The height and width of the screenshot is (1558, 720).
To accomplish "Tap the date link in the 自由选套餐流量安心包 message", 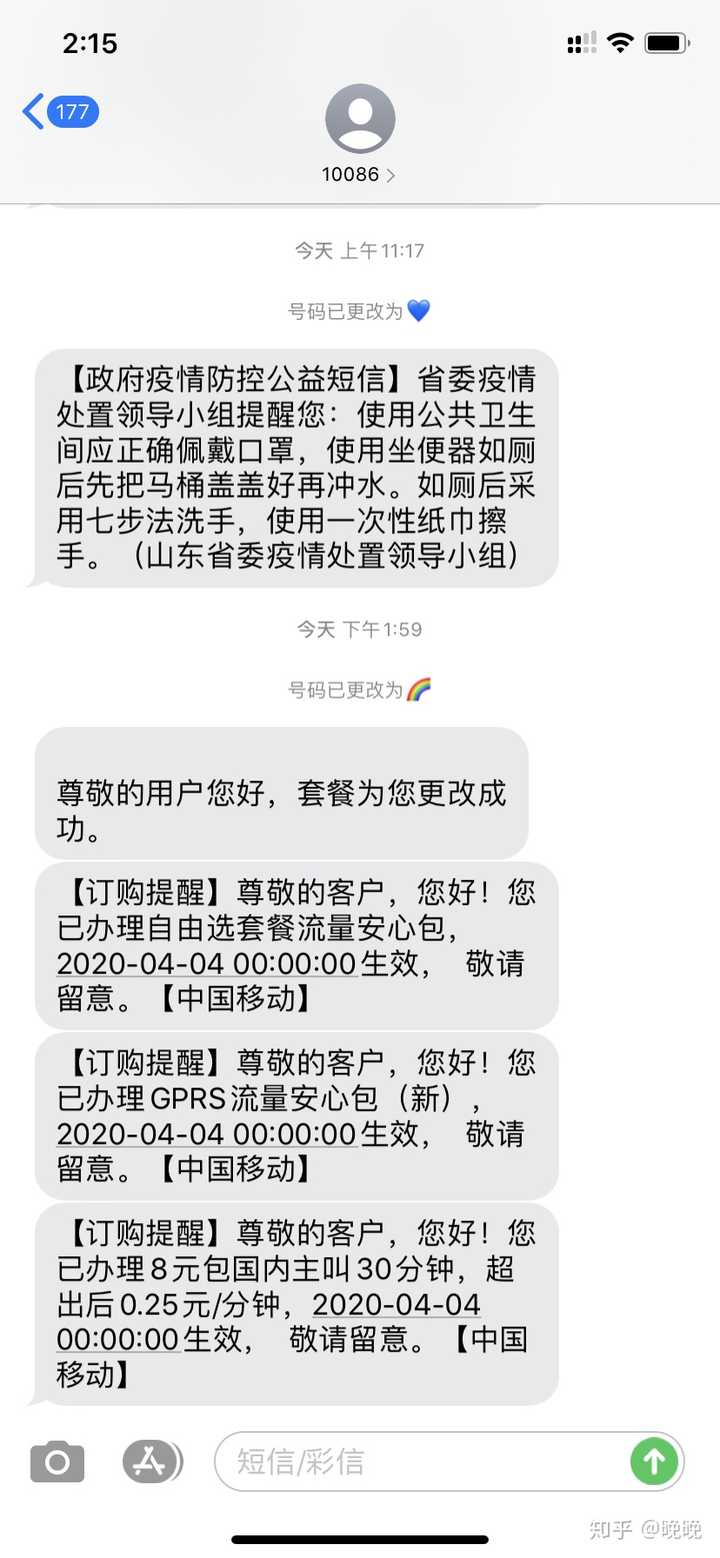I will [x=207, y=964].
